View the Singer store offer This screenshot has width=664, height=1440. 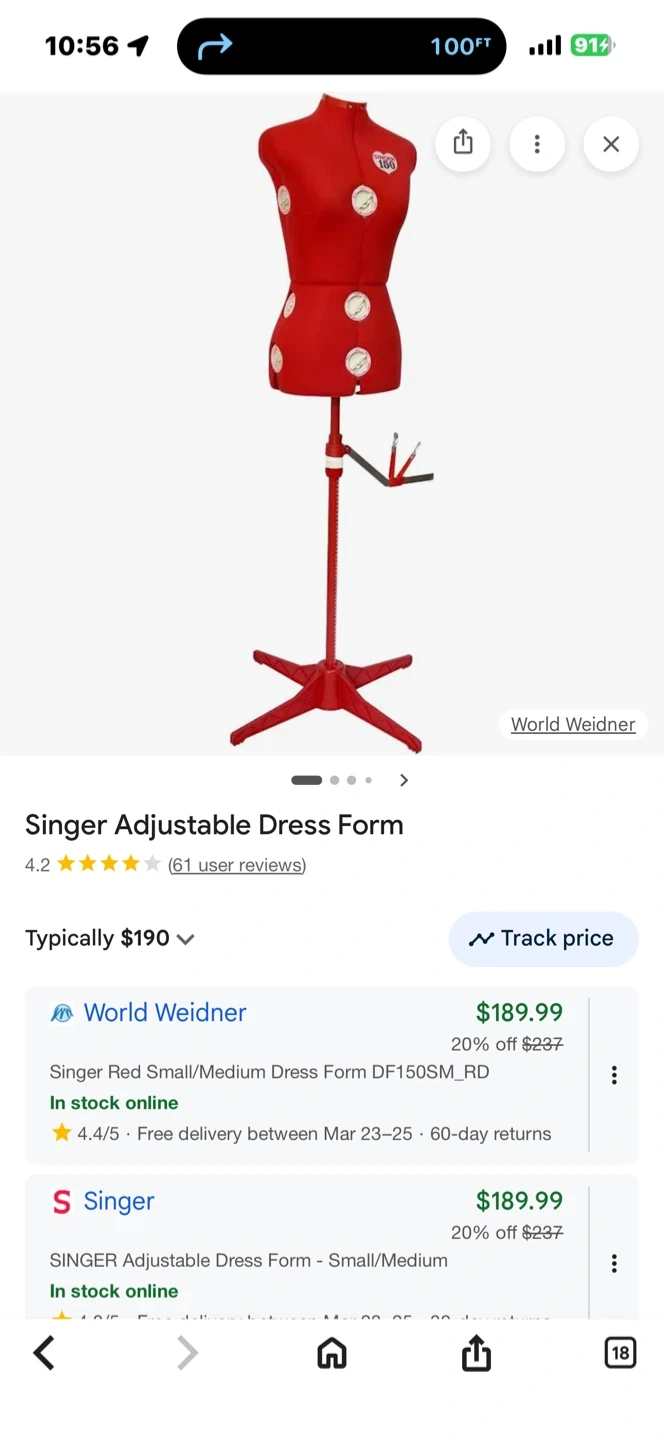[118, 1201]
